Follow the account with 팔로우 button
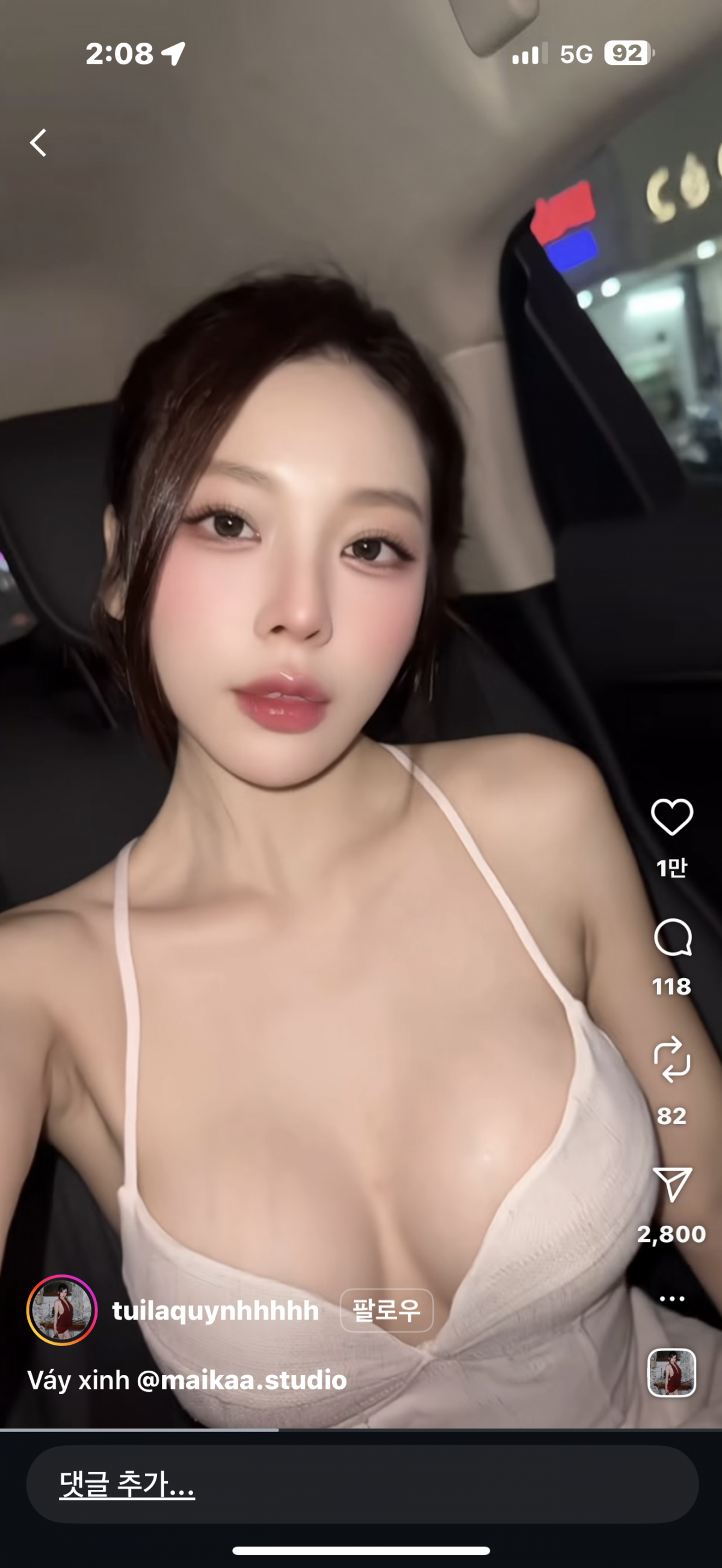This screenshot has width=722, height=1568. (x=386, y=1311)
